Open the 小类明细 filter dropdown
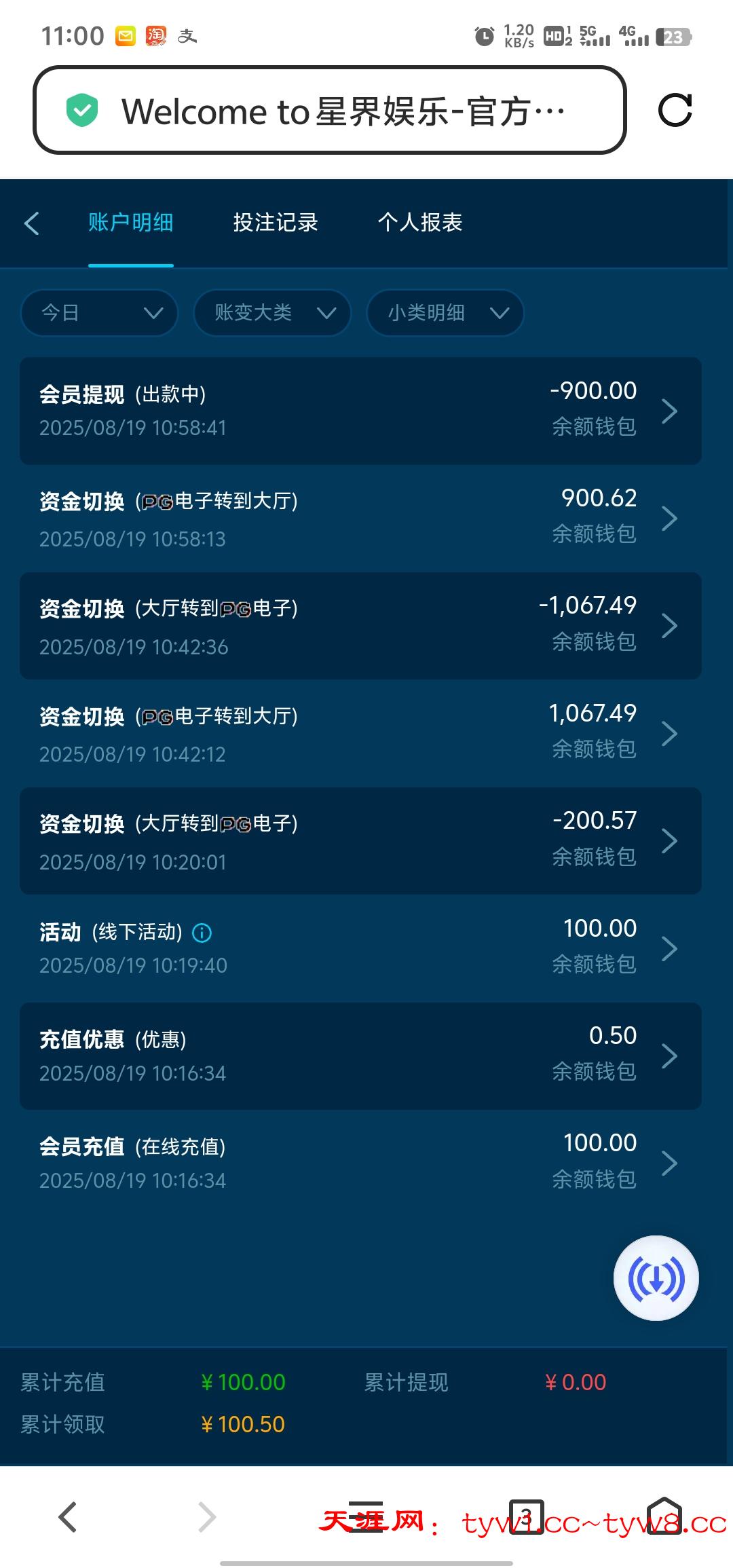The image size is (733, 1568). click(x=445, y=313)
